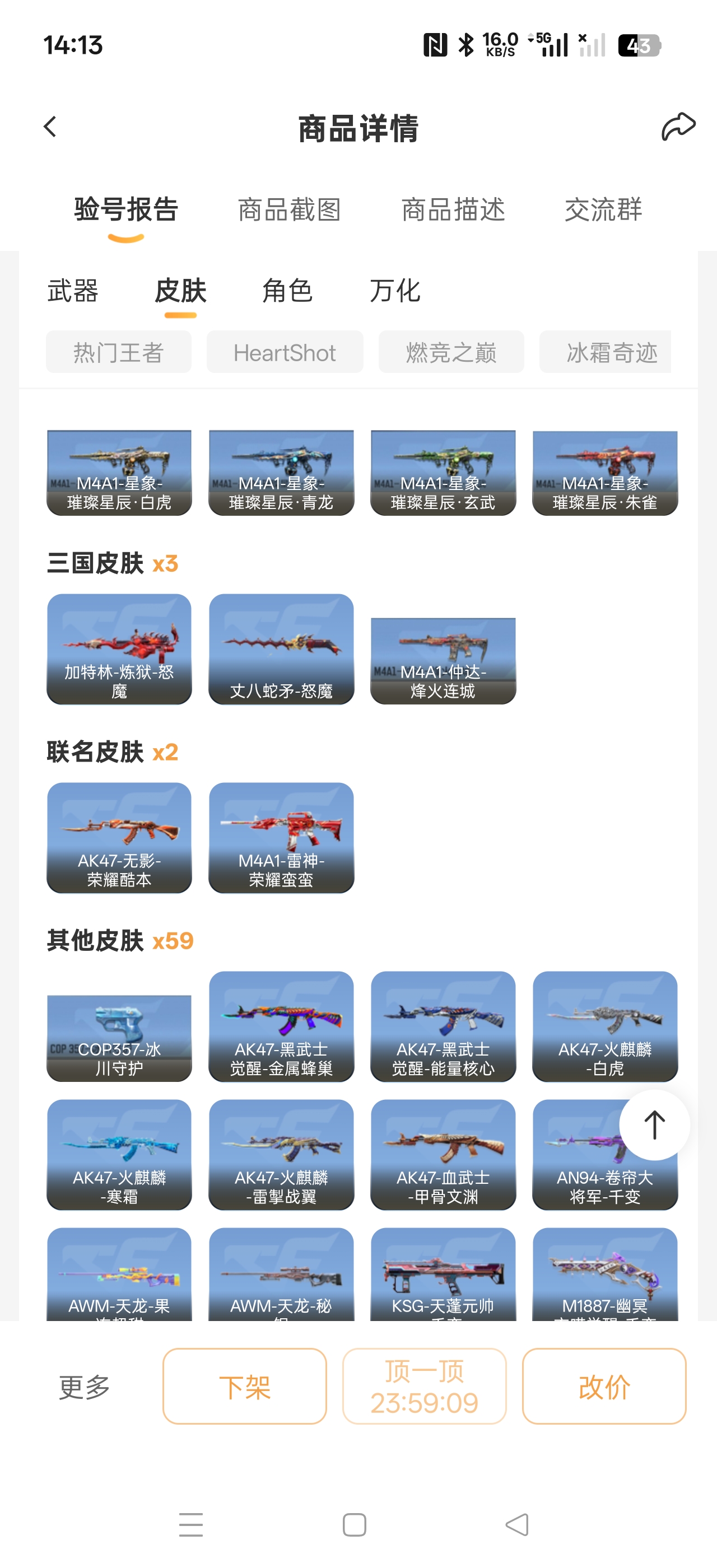Filter skins by 燃竞之巅
The width and height of the screenshot is (717, 1568).
(451, 352)
